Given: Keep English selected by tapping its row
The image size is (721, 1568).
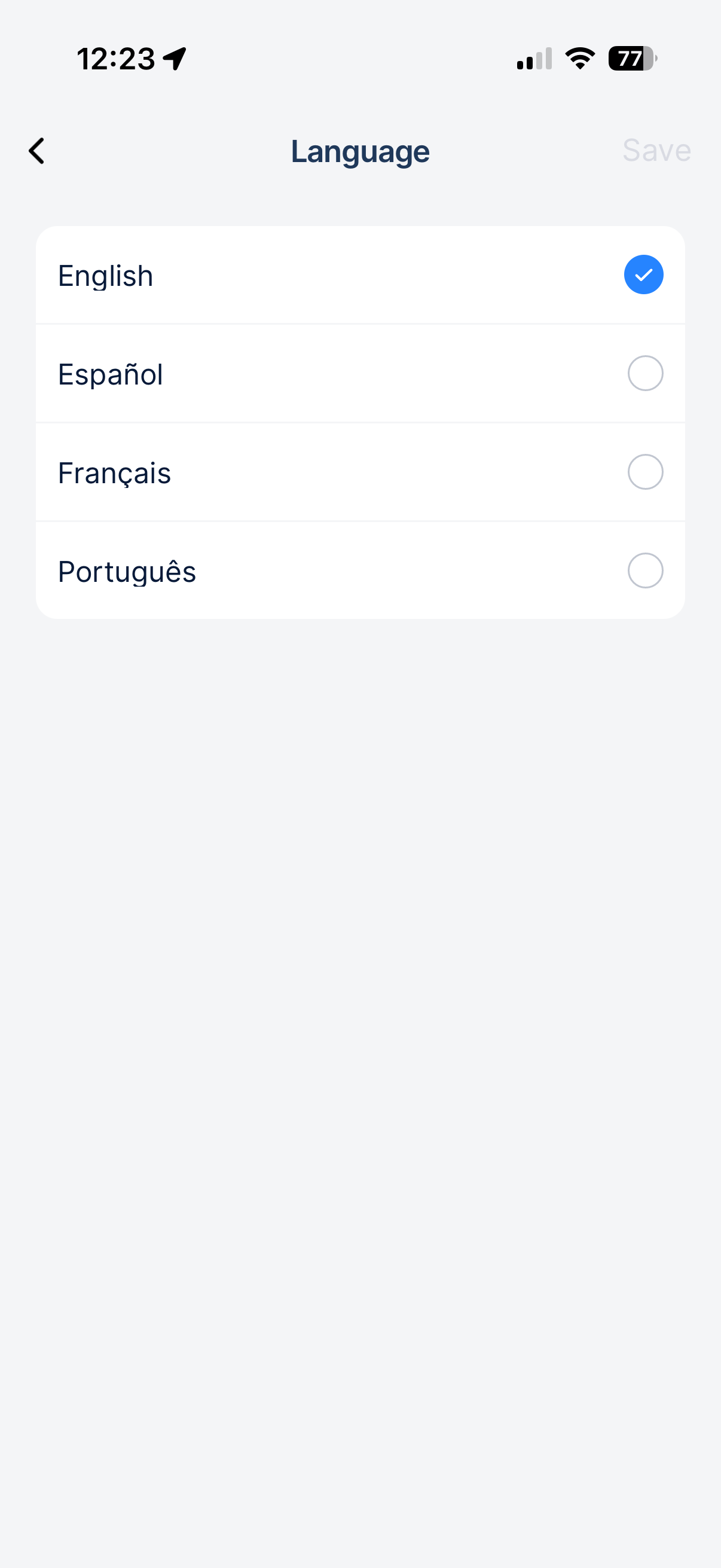Looking at the screenshot, I should coord(361,275).
